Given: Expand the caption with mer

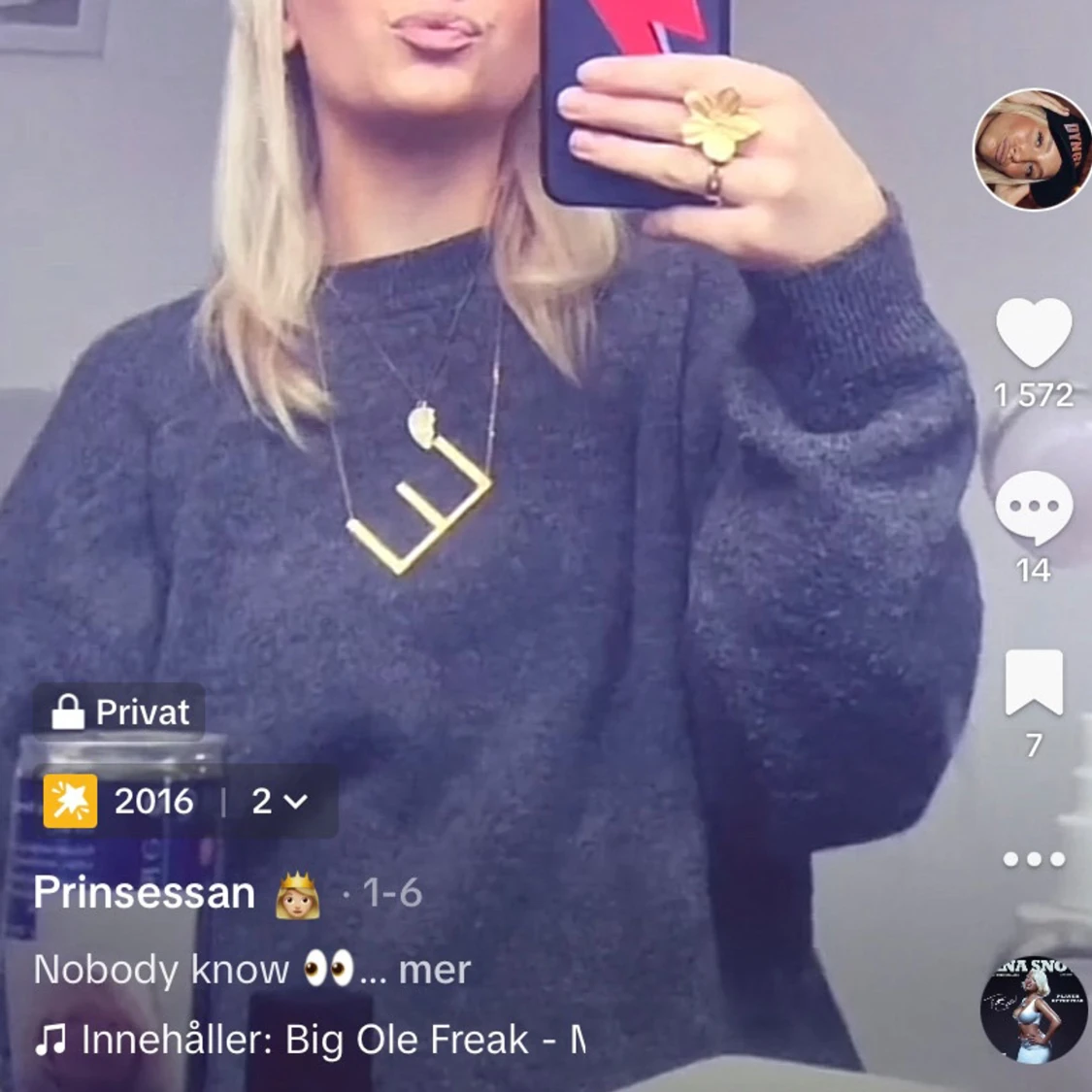Looking at the screenshot, I should point(435,970).
